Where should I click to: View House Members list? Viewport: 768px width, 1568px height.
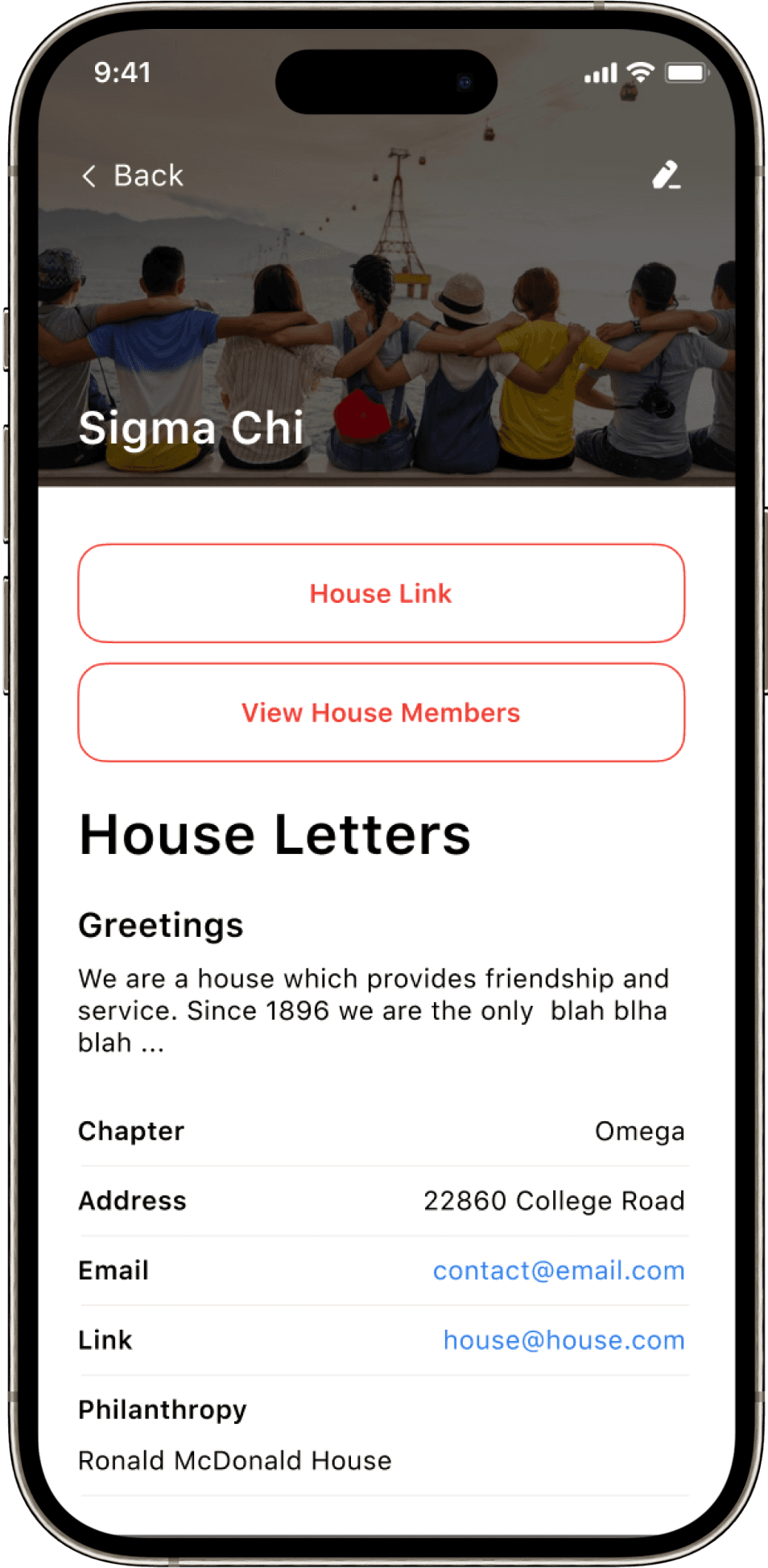pyautogui.click(x=381, y=713)
